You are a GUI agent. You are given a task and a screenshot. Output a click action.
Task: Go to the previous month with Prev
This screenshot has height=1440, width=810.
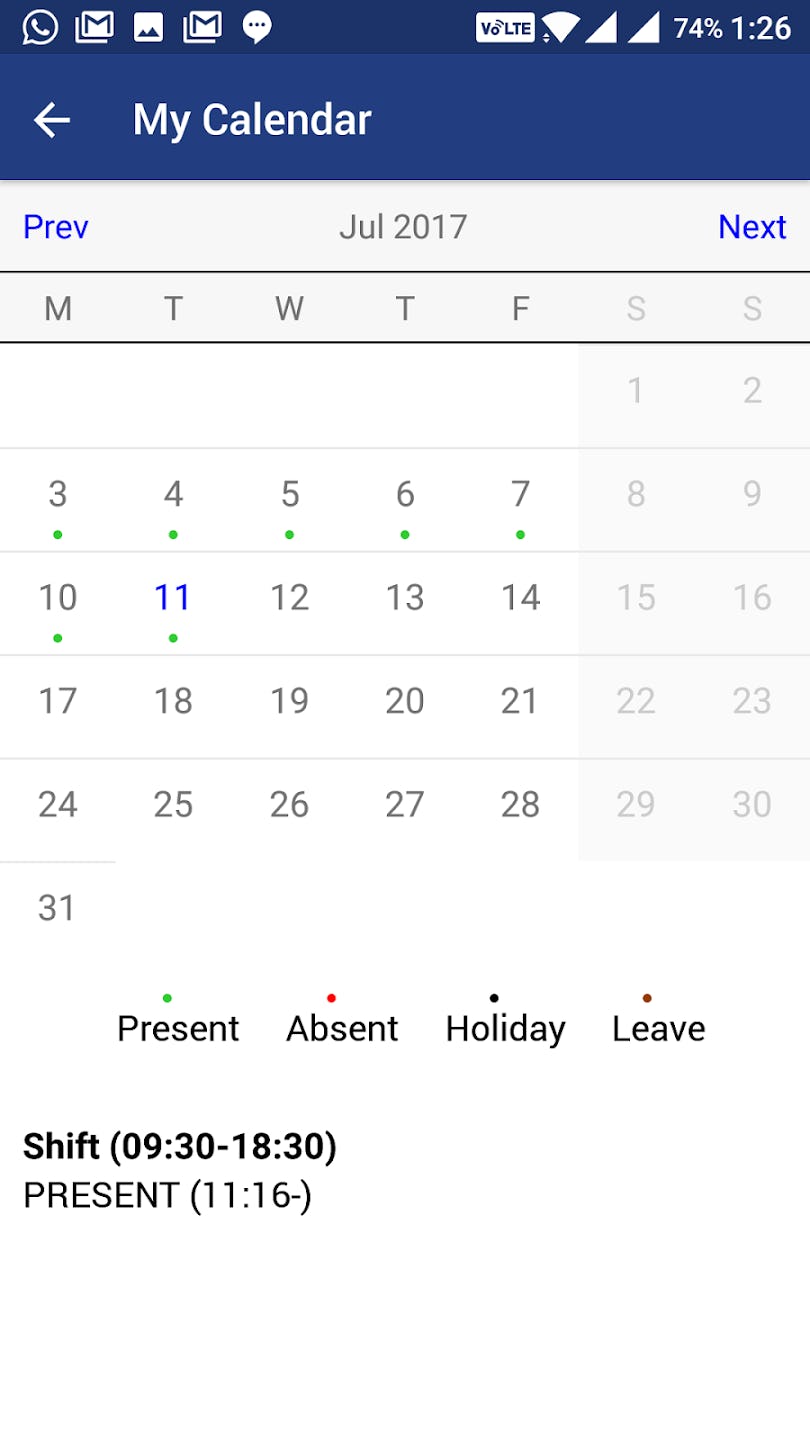tap(56, 227)
